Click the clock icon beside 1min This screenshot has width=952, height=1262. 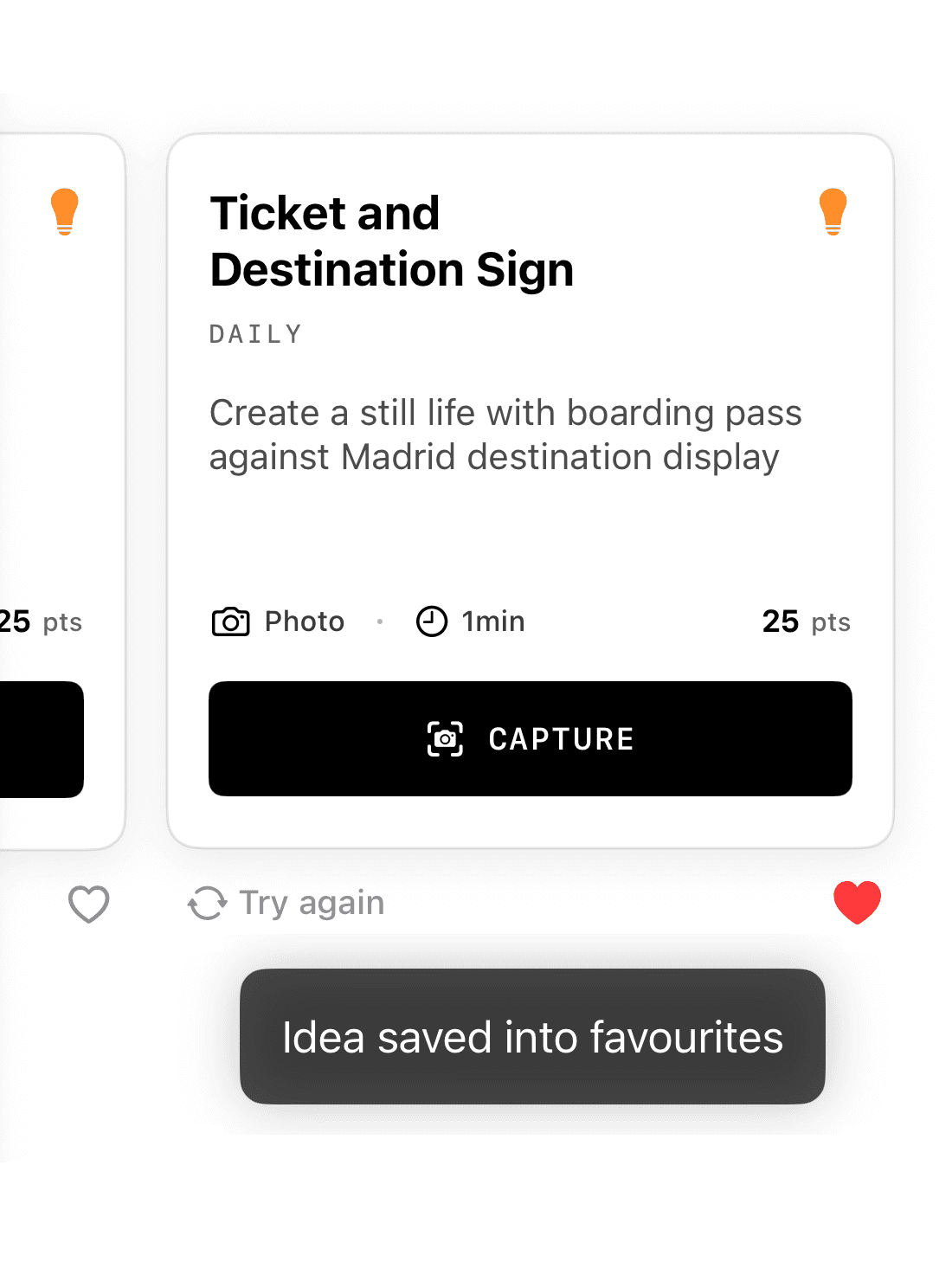coord(432,621)
